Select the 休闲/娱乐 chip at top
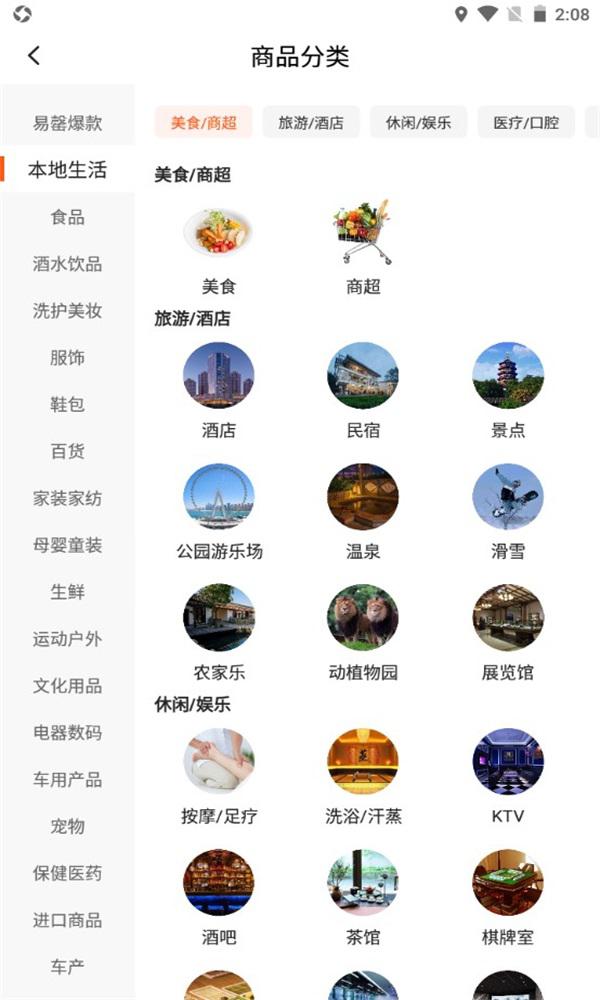600x1000 pixels. pyautogui.click(x=418, y=122)
